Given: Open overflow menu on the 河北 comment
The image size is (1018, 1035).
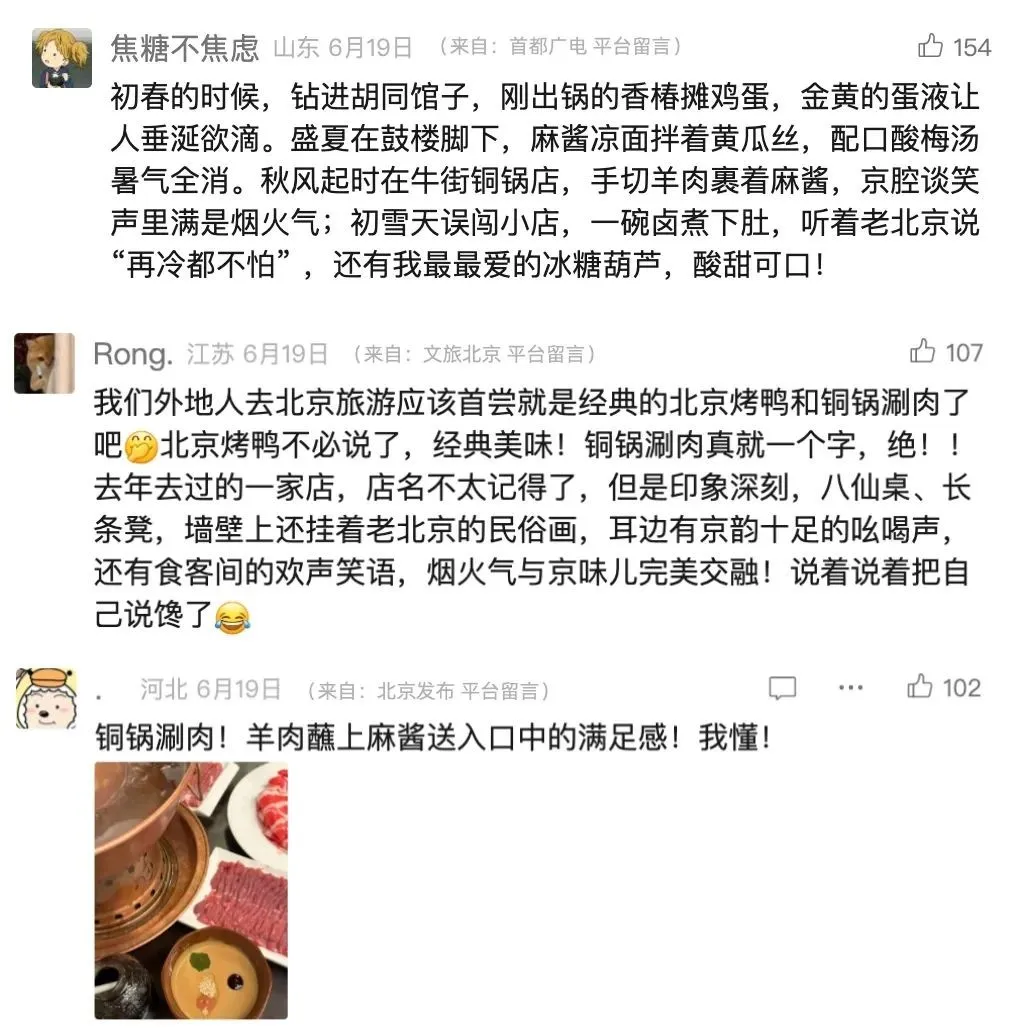Looking at the screenshot, I should click(x=851, y=688).
